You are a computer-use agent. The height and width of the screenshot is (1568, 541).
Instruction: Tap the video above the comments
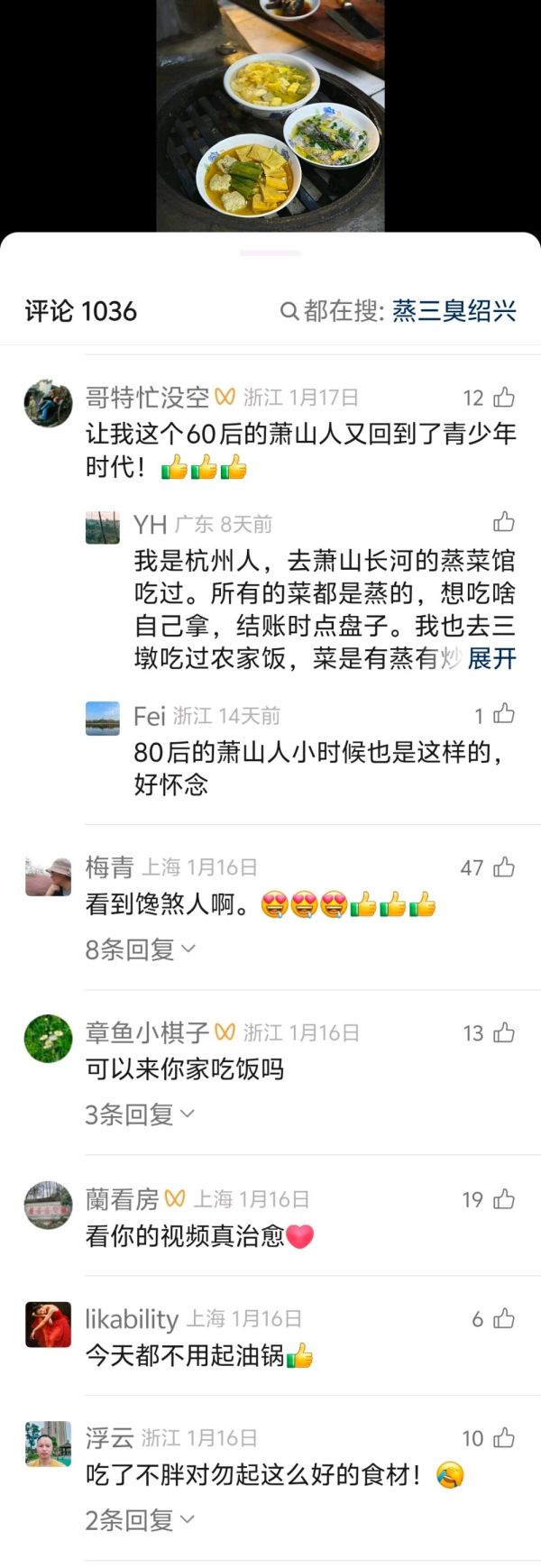tap(270, 115)
